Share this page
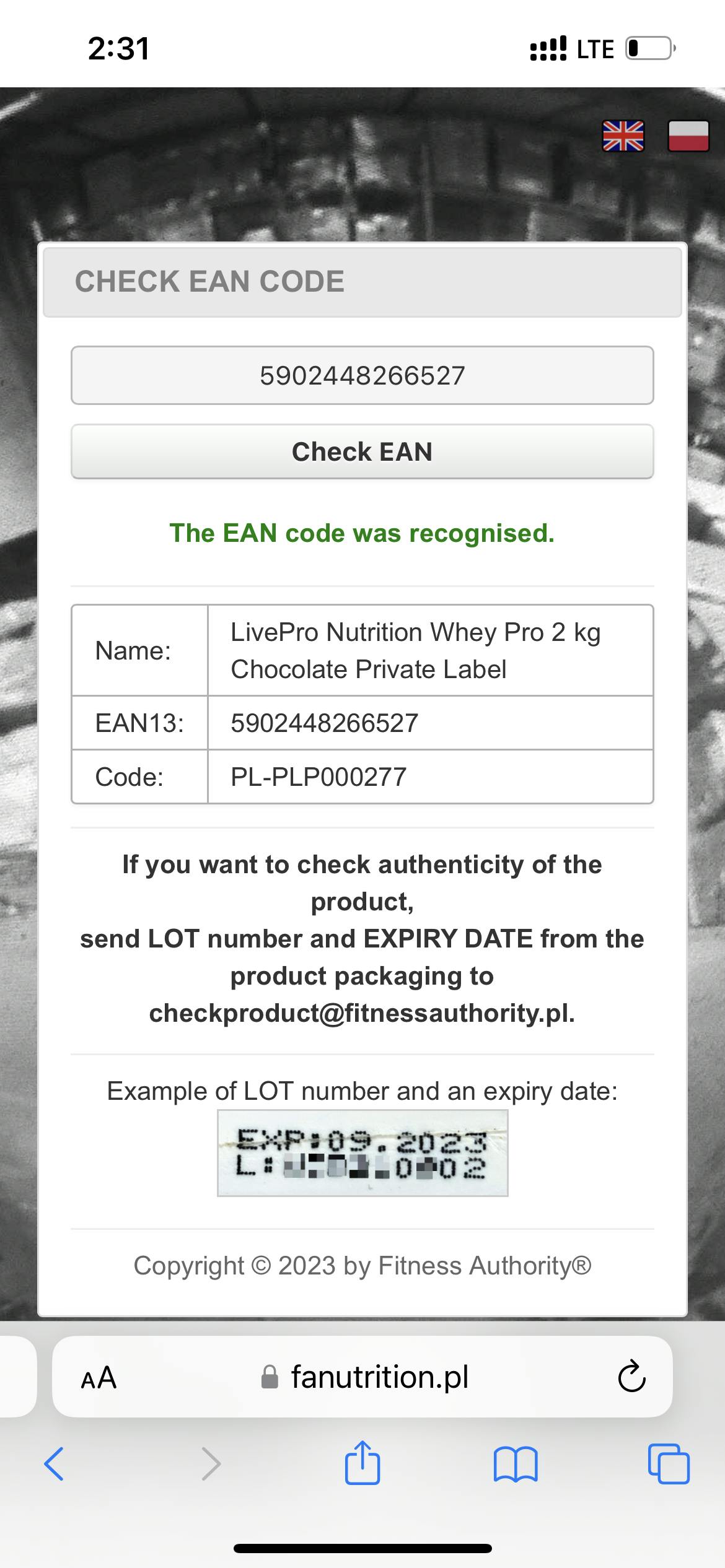 point(362,1464)
